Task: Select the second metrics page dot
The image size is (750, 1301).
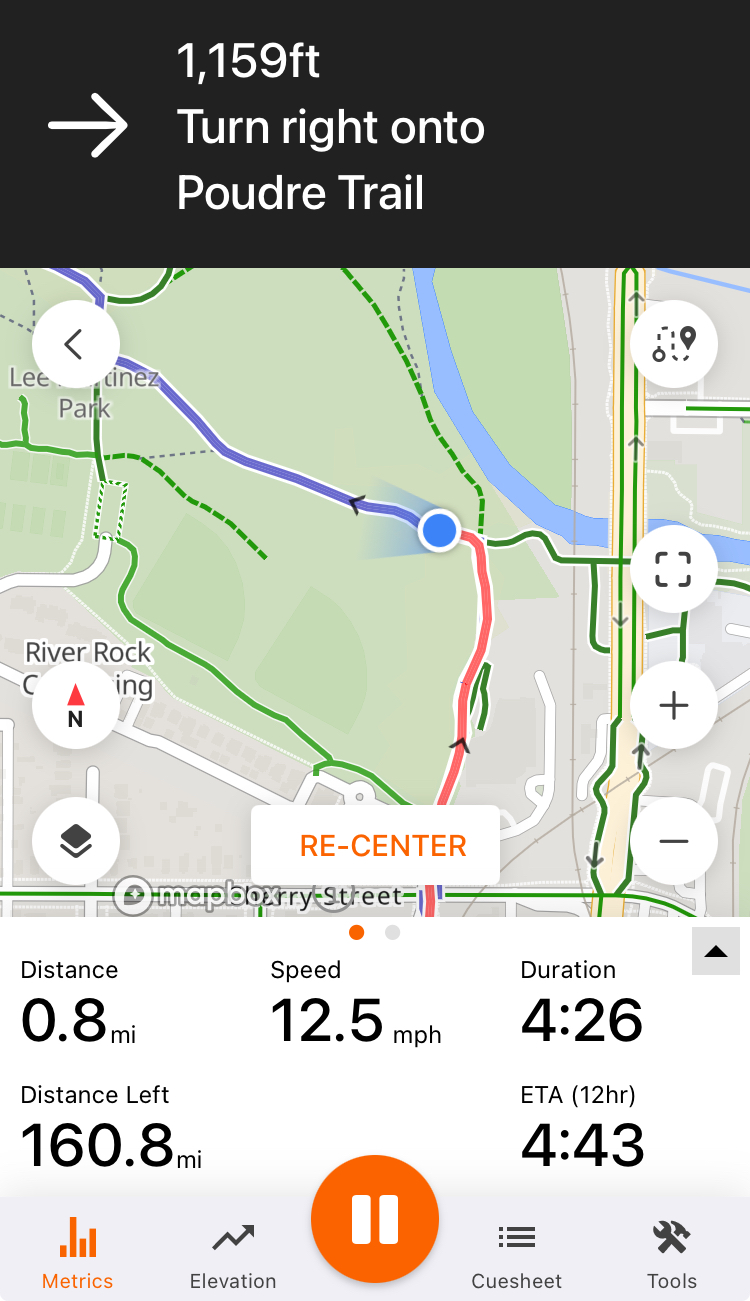Action: point(393,933)
